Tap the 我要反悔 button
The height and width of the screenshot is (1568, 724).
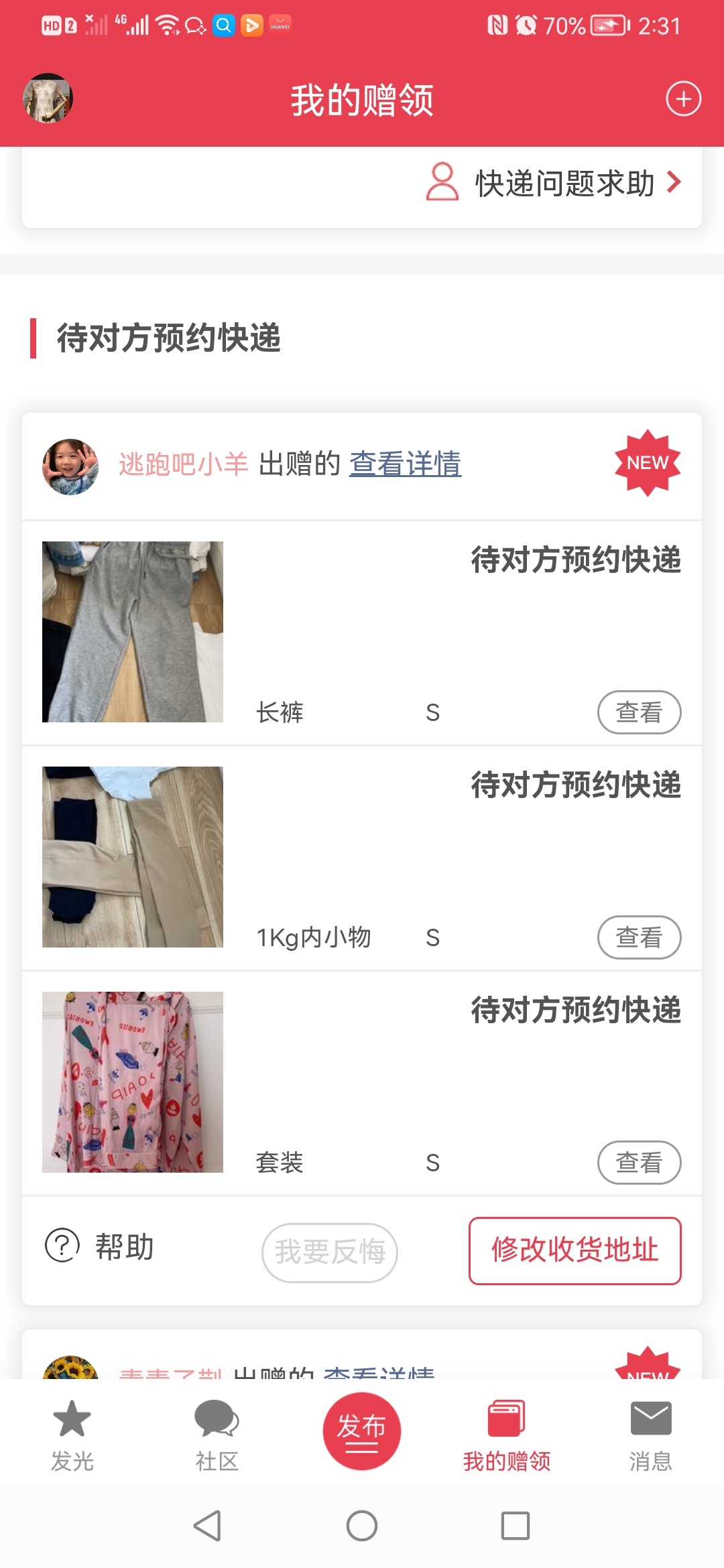329,1252
